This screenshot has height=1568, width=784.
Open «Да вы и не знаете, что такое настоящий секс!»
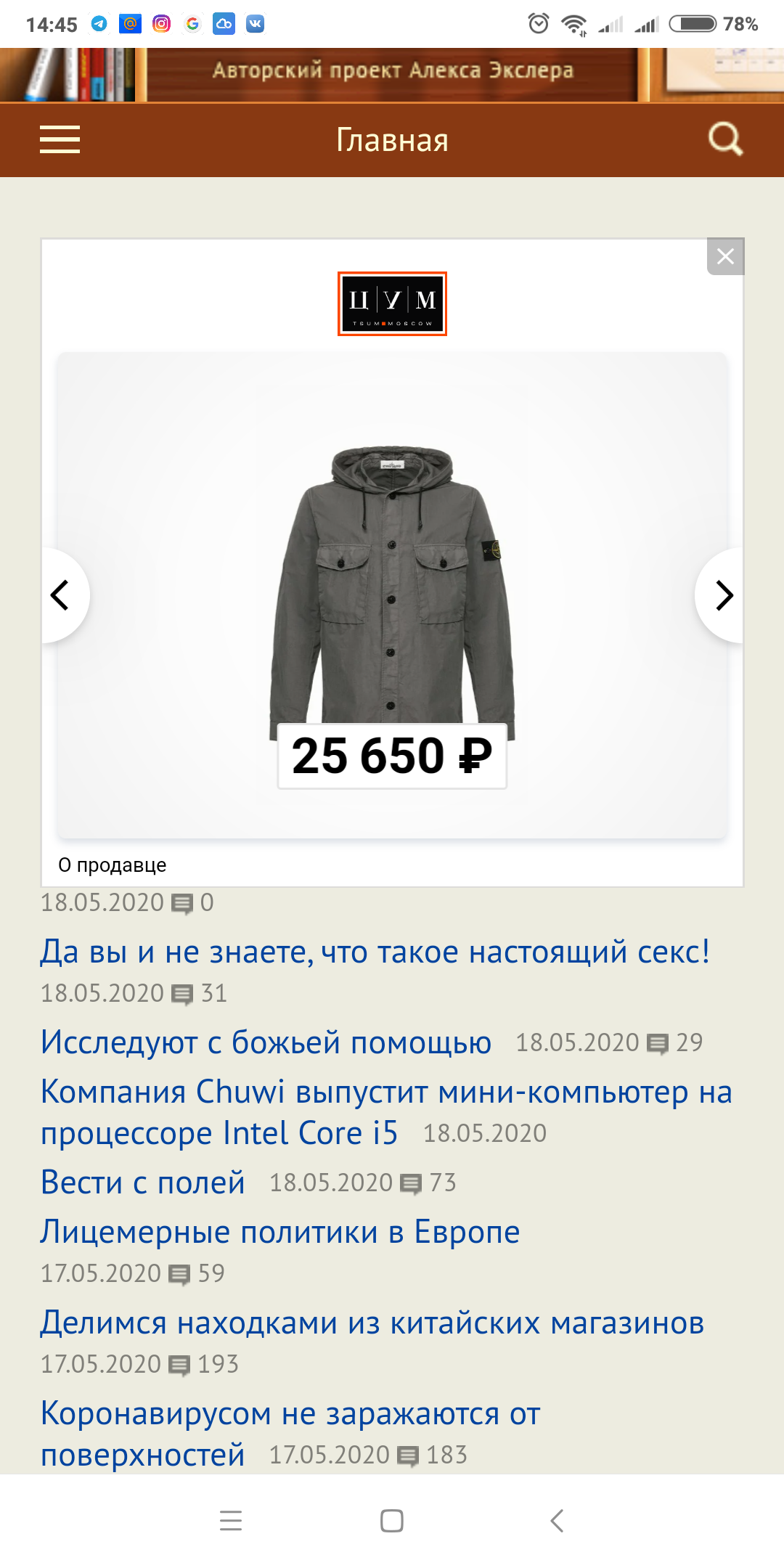point(375,952)
